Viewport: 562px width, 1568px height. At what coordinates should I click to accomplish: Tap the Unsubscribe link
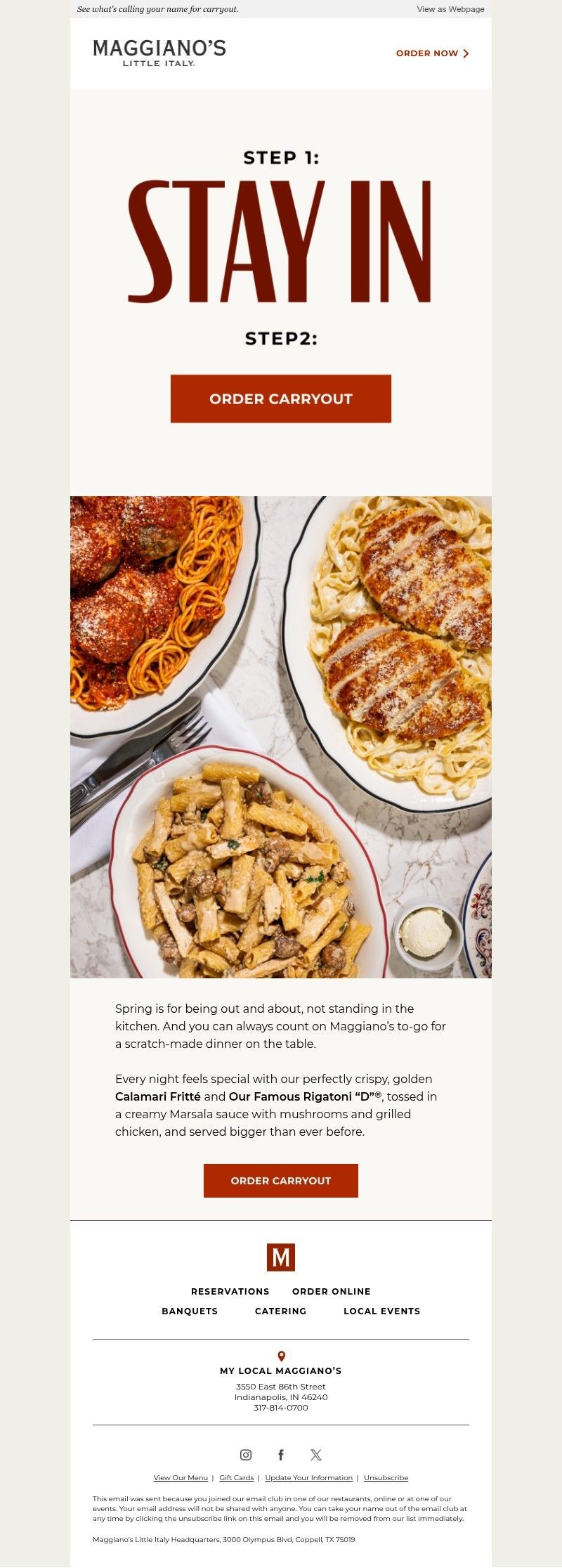[386, 1478]
